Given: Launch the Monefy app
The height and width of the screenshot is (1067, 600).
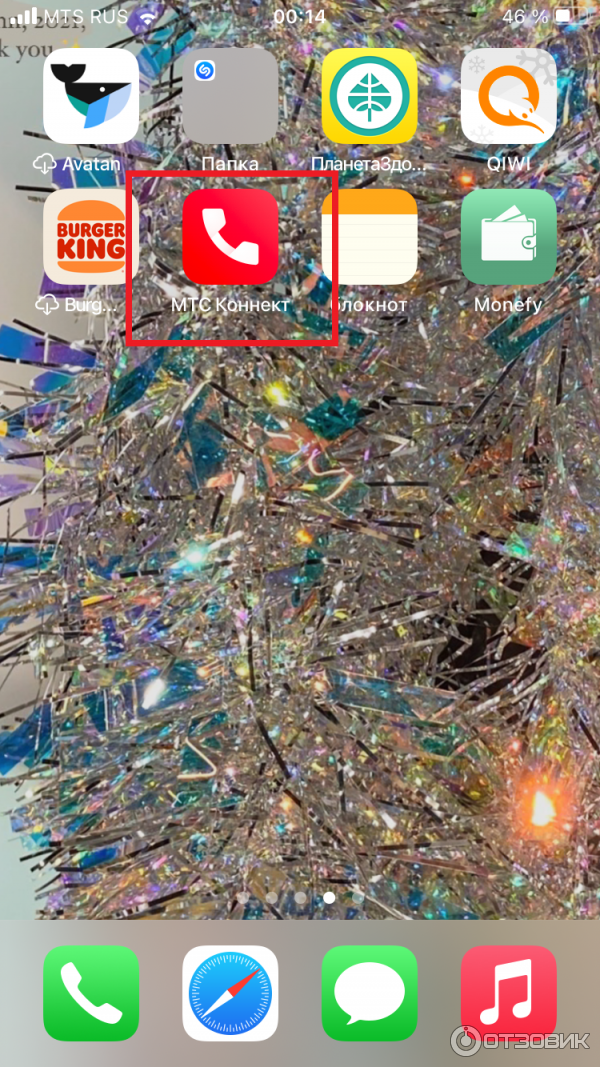Looking at the screenshot, I should (508, 237).
